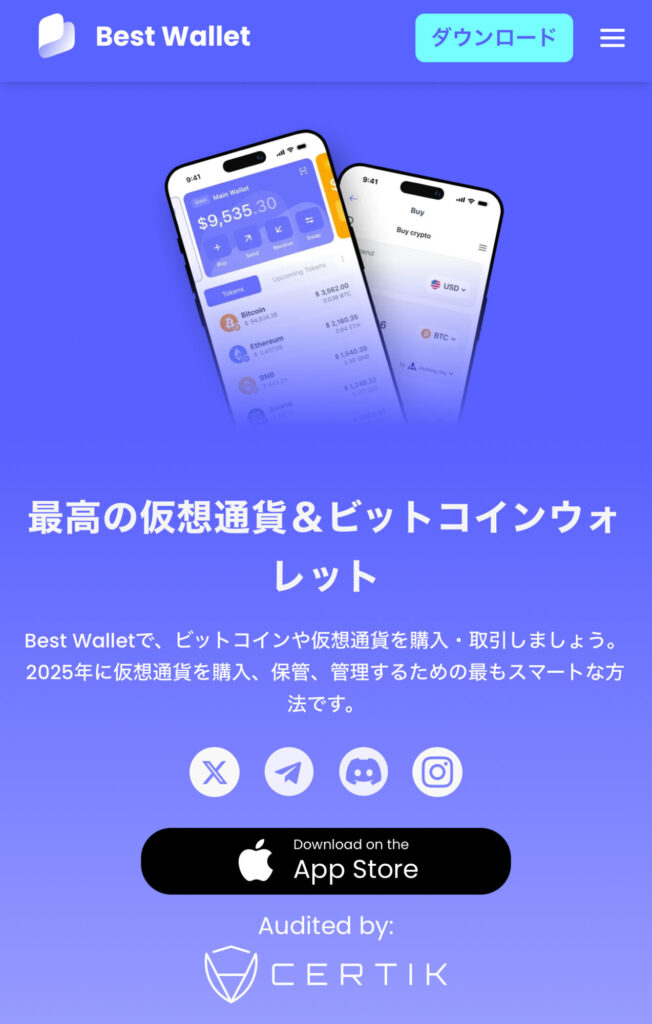Go to the Best Wallet home logo
Viewport: 652px width, 1024px height.
145,37
